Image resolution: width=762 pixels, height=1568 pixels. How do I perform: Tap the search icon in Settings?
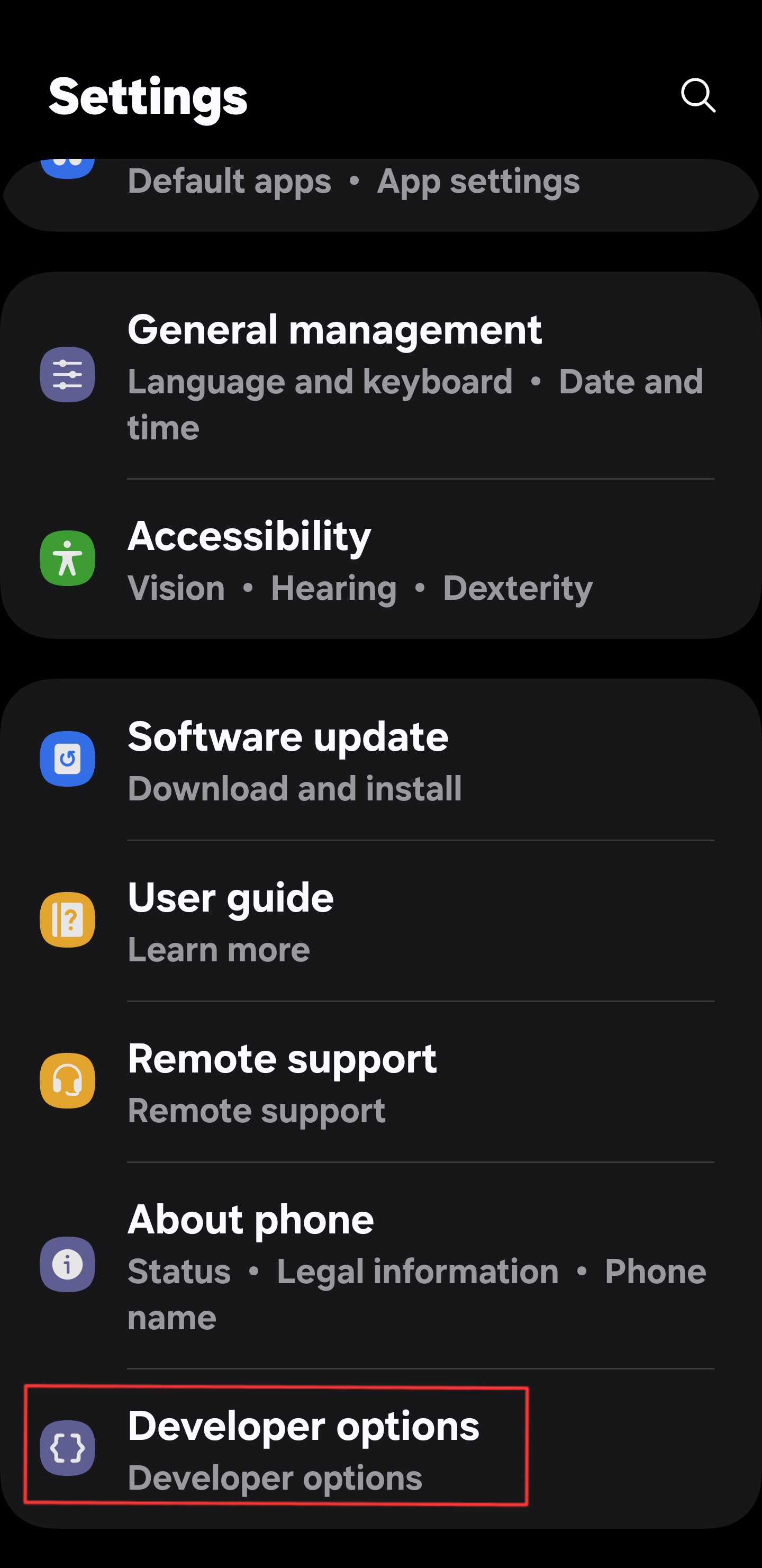[x=697, y=96]
